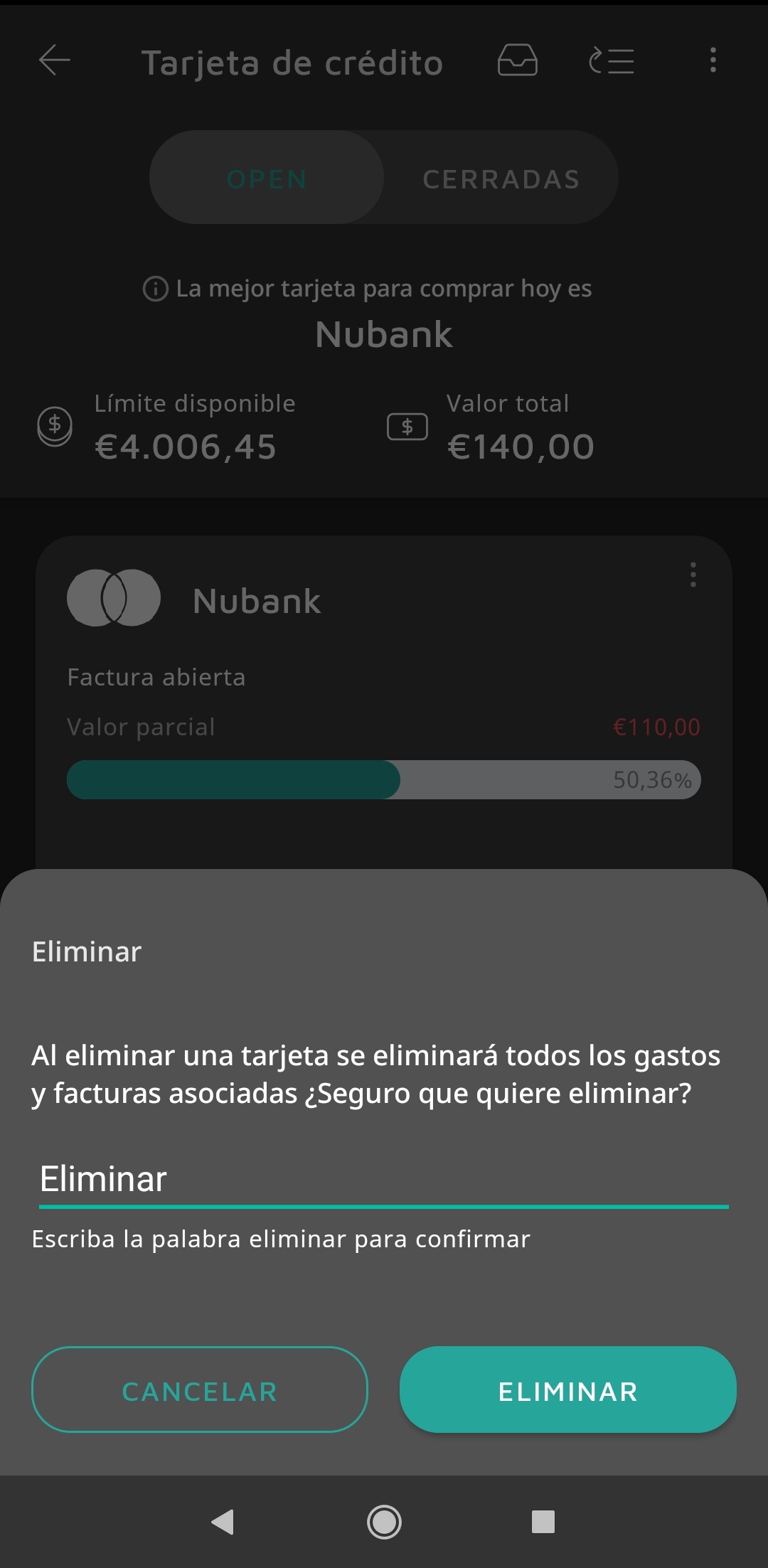
Task: Tap CANCELAR to dismiss the dialog
Action: coord(200,1390)
